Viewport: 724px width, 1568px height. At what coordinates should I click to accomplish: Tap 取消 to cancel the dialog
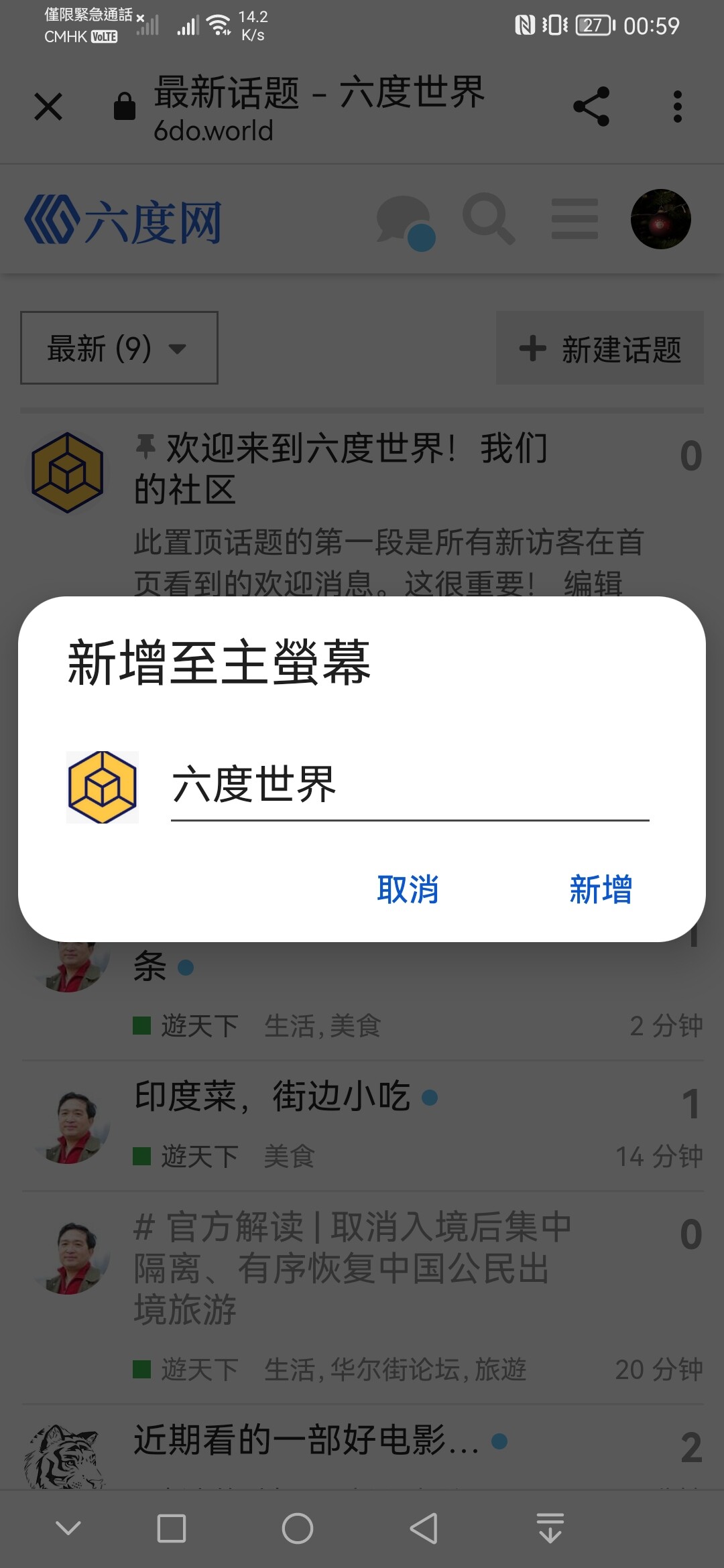tap(408, 889)
